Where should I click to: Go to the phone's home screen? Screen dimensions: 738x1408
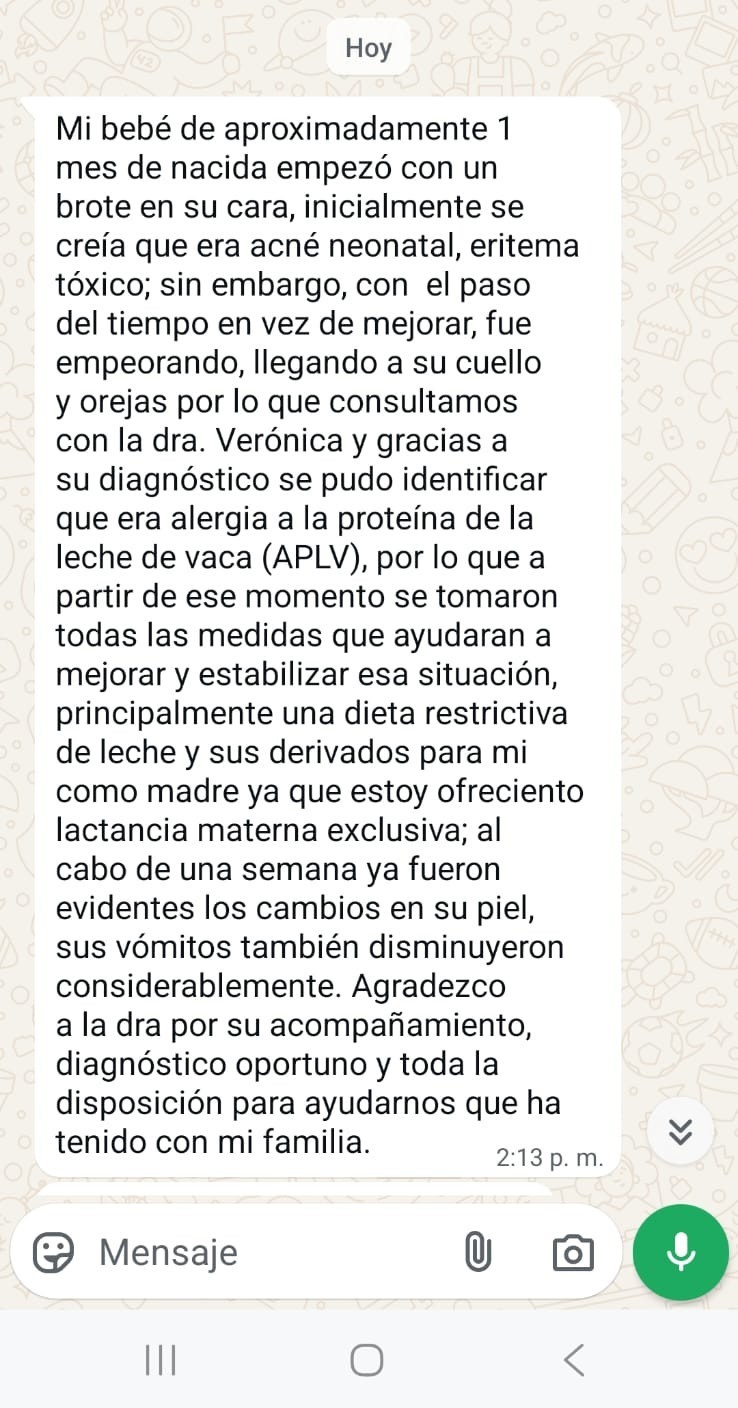point(367,1359)
